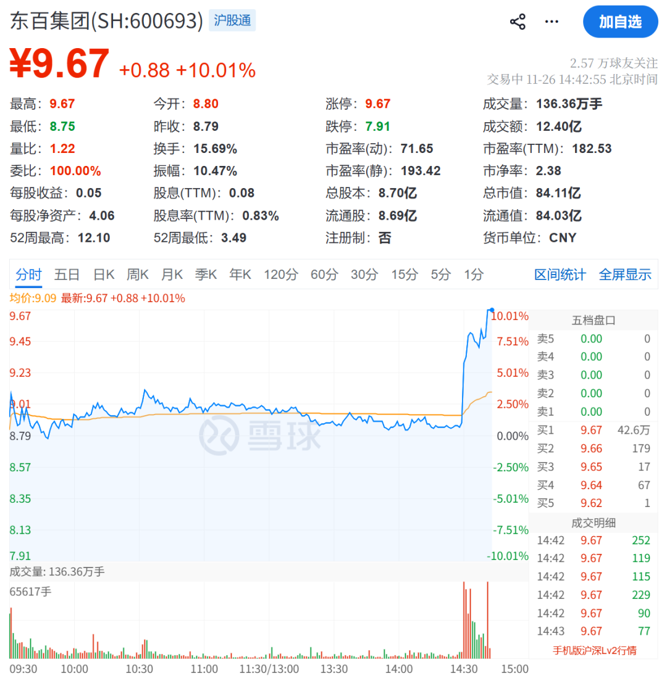Open the 季K chart tab
667x681 pixels.
(206, 274)
